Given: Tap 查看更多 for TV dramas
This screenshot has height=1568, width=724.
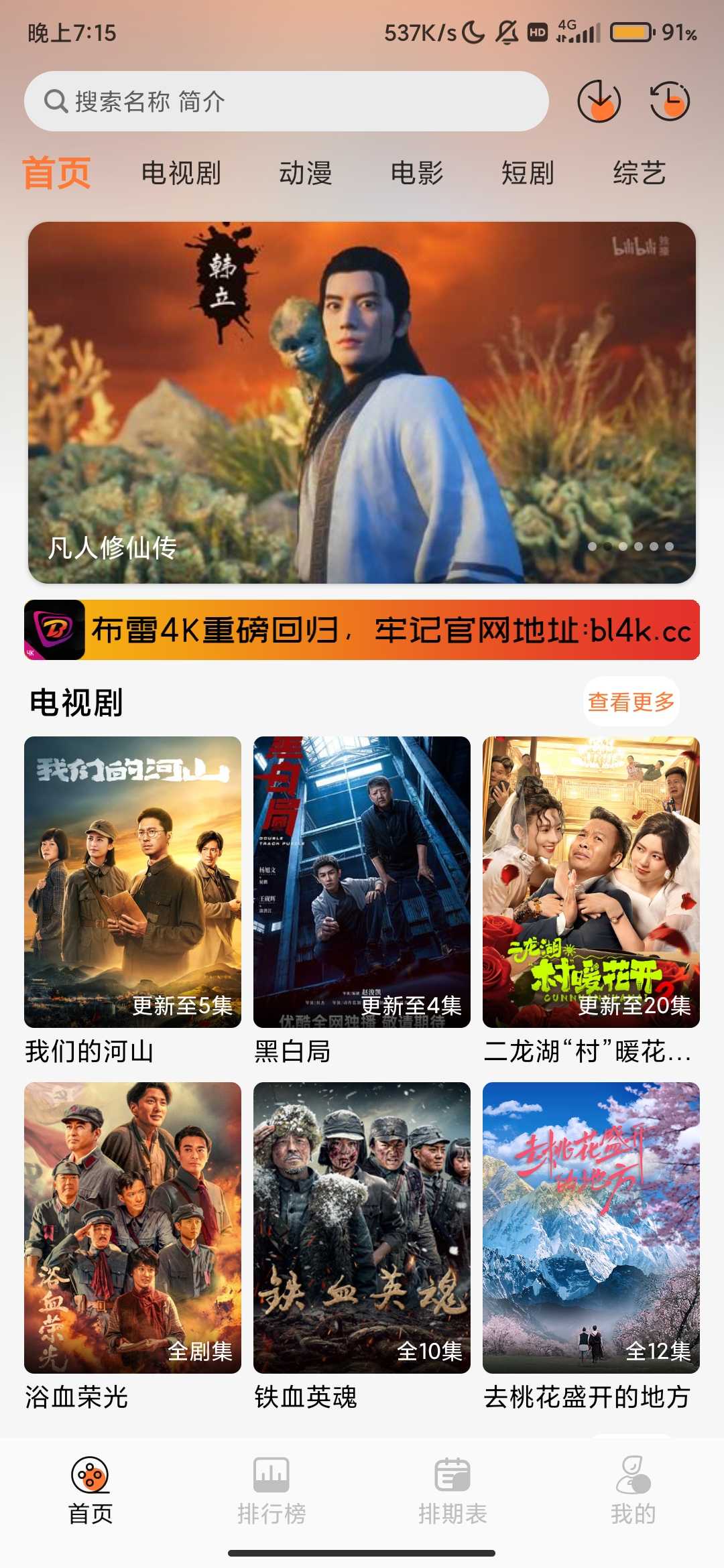Looking at the screenshot, I should [x=631, y=702].
